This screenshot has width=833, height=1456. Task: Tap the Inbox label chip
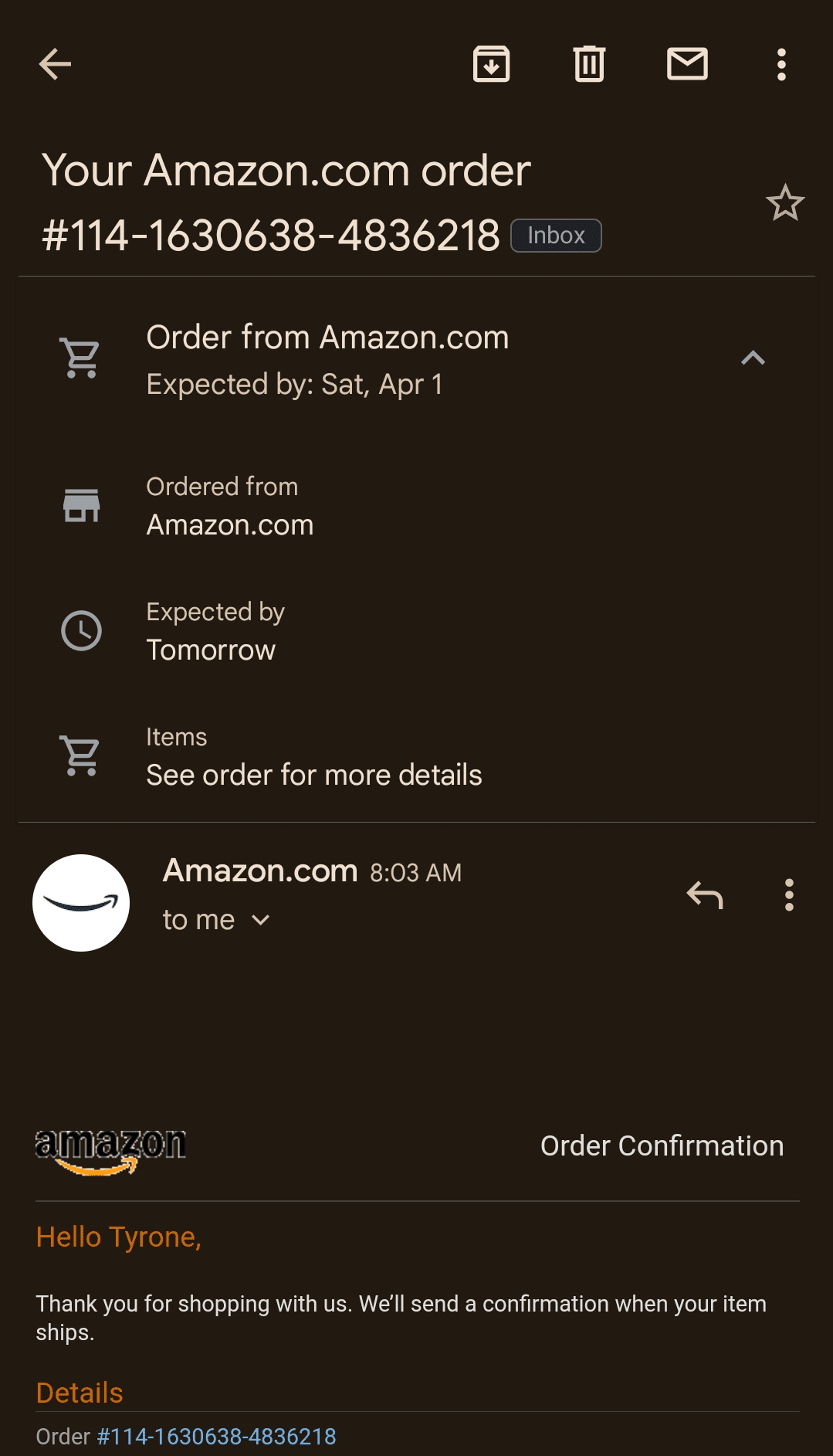[x=556, y=236]
